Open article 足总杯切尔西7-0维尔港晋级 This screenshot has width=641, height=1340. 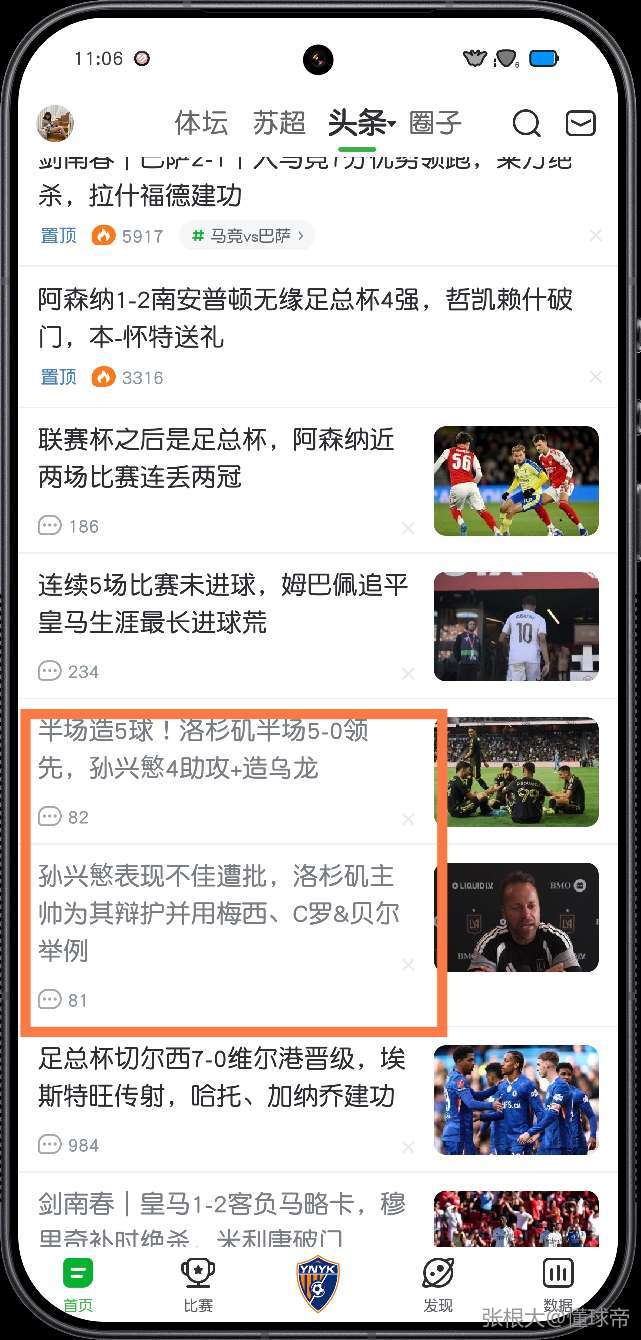(222, 1077)
